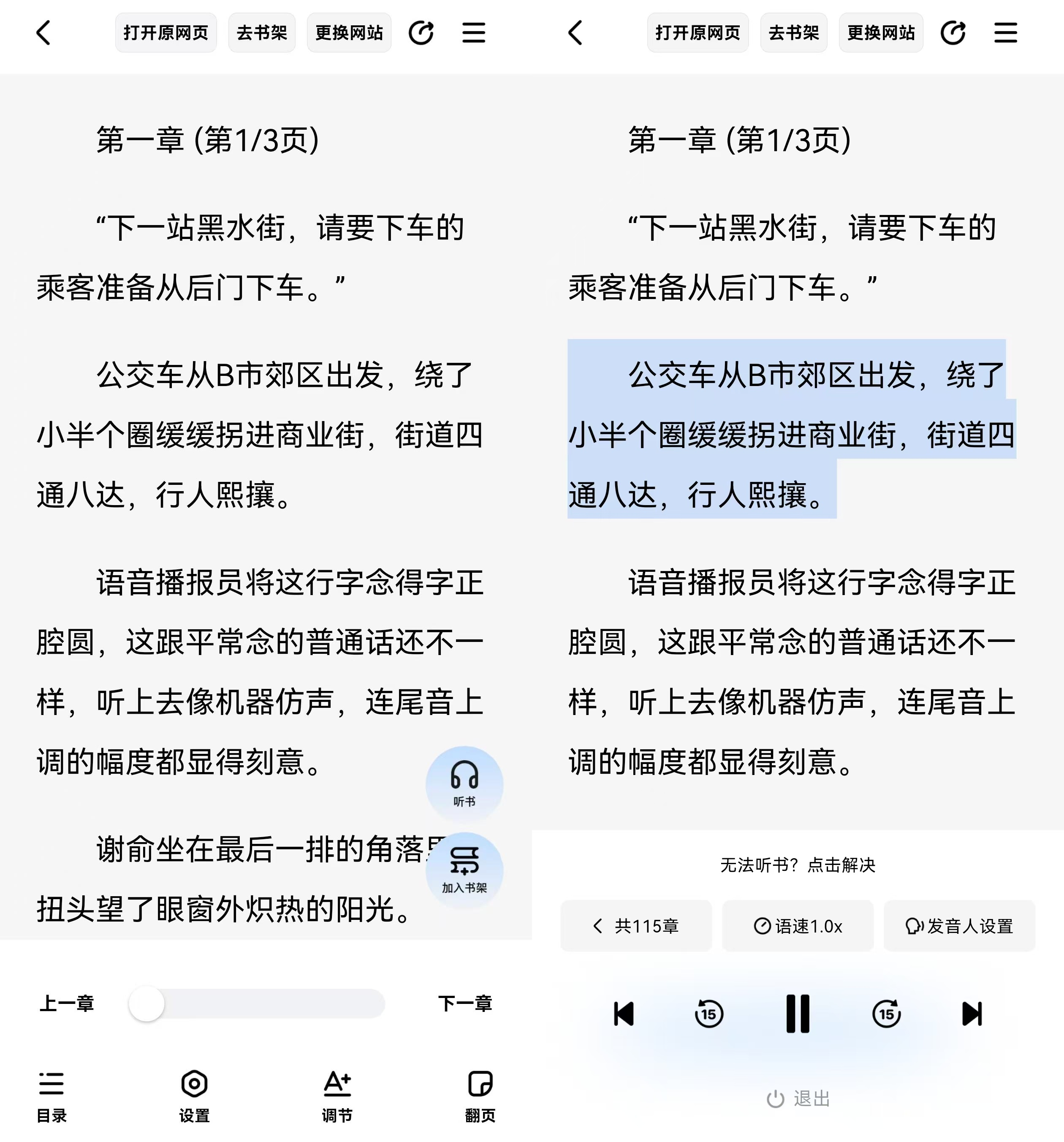The image size is (1064, 1142).
Task: Open the 无法听书？点击解决 help link
Action: (x=798, y=865)
